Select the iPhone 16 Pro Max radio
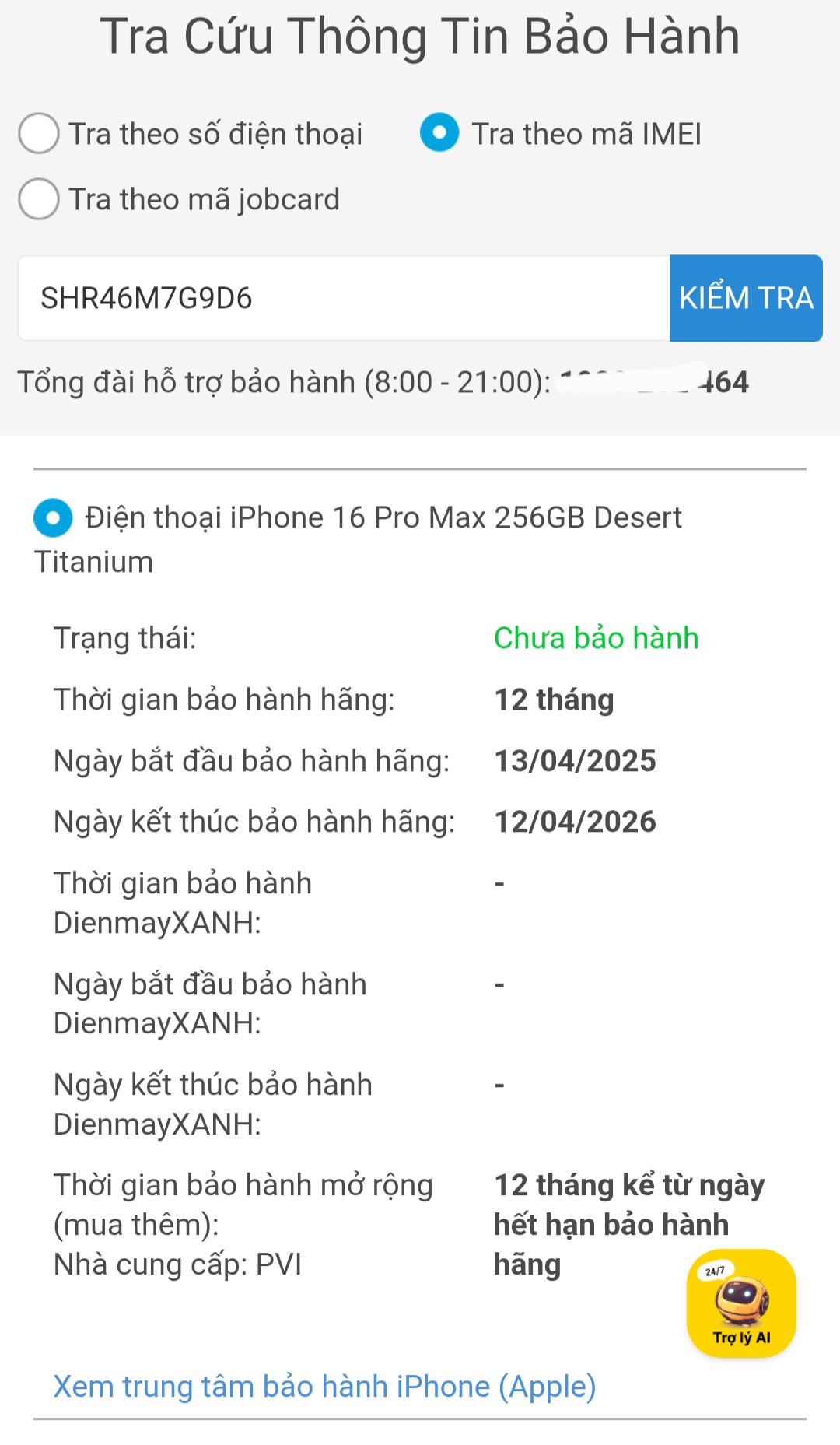This screenshot has width=840, height=1445. [x=53, y=518]
